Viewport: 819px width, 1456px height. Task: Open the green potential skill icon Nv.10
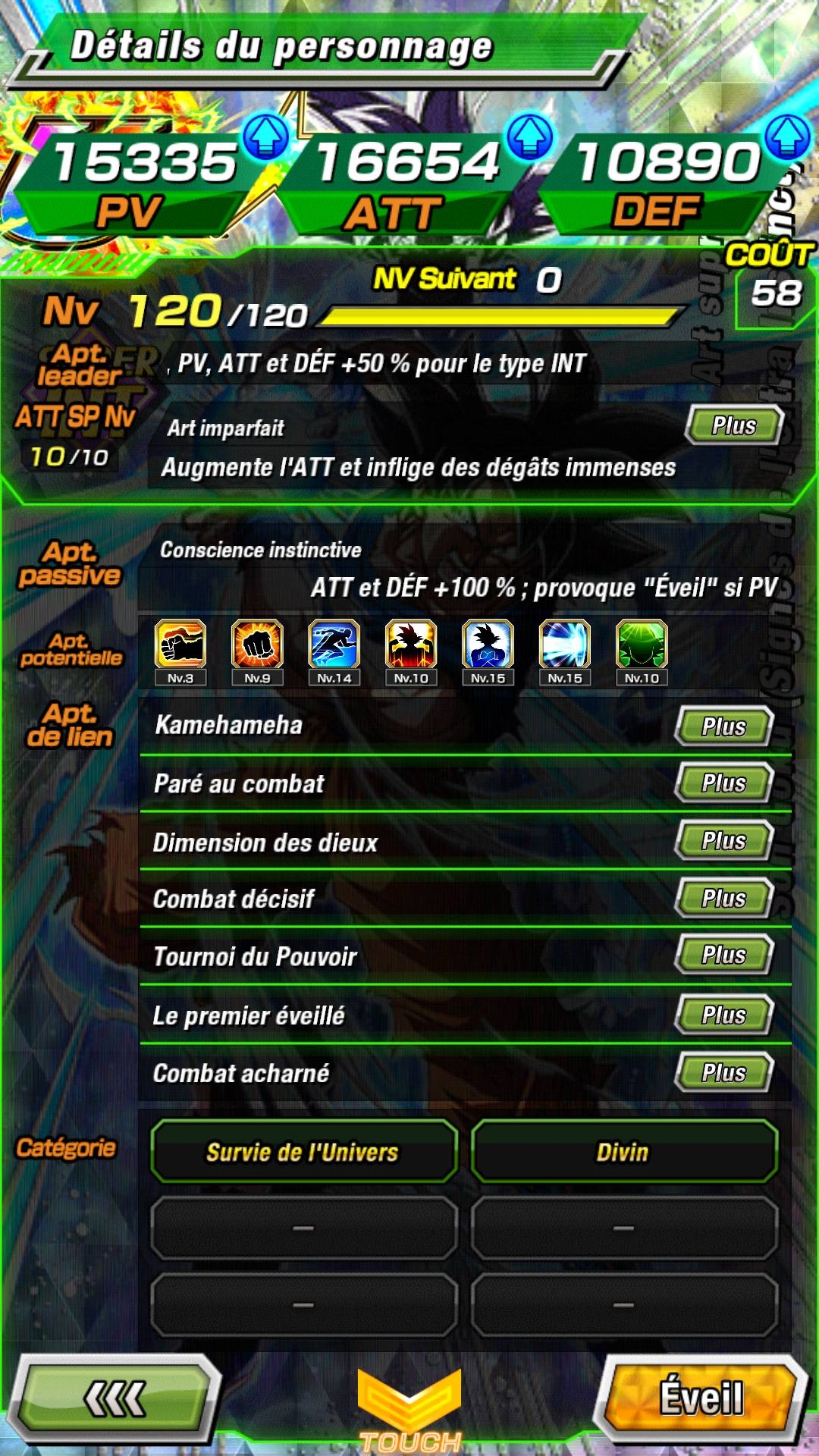(x=642, y=652)
